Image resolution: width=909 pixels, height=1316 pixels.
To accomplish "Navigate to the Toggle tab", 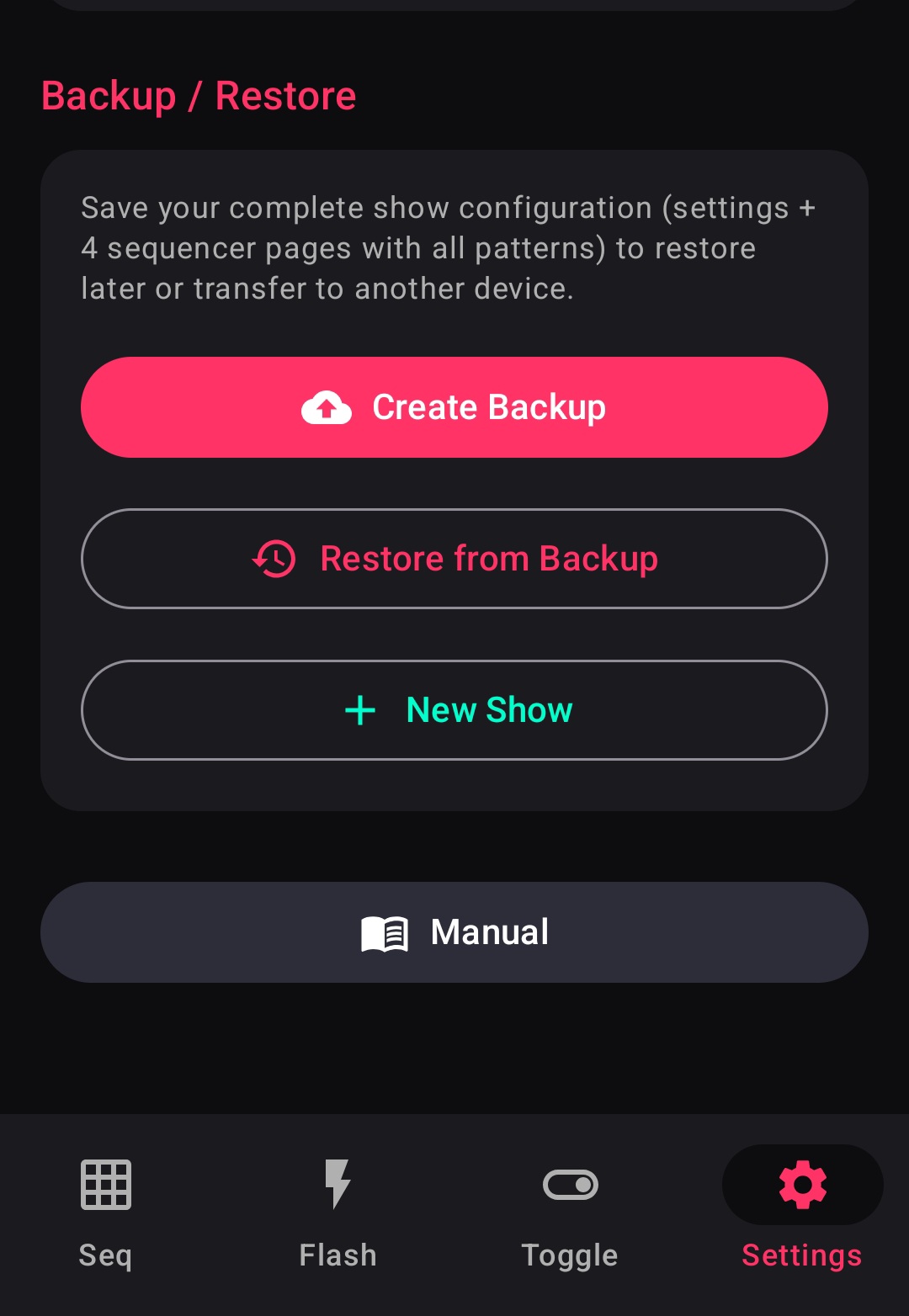I will click(x=570, y=1216).
